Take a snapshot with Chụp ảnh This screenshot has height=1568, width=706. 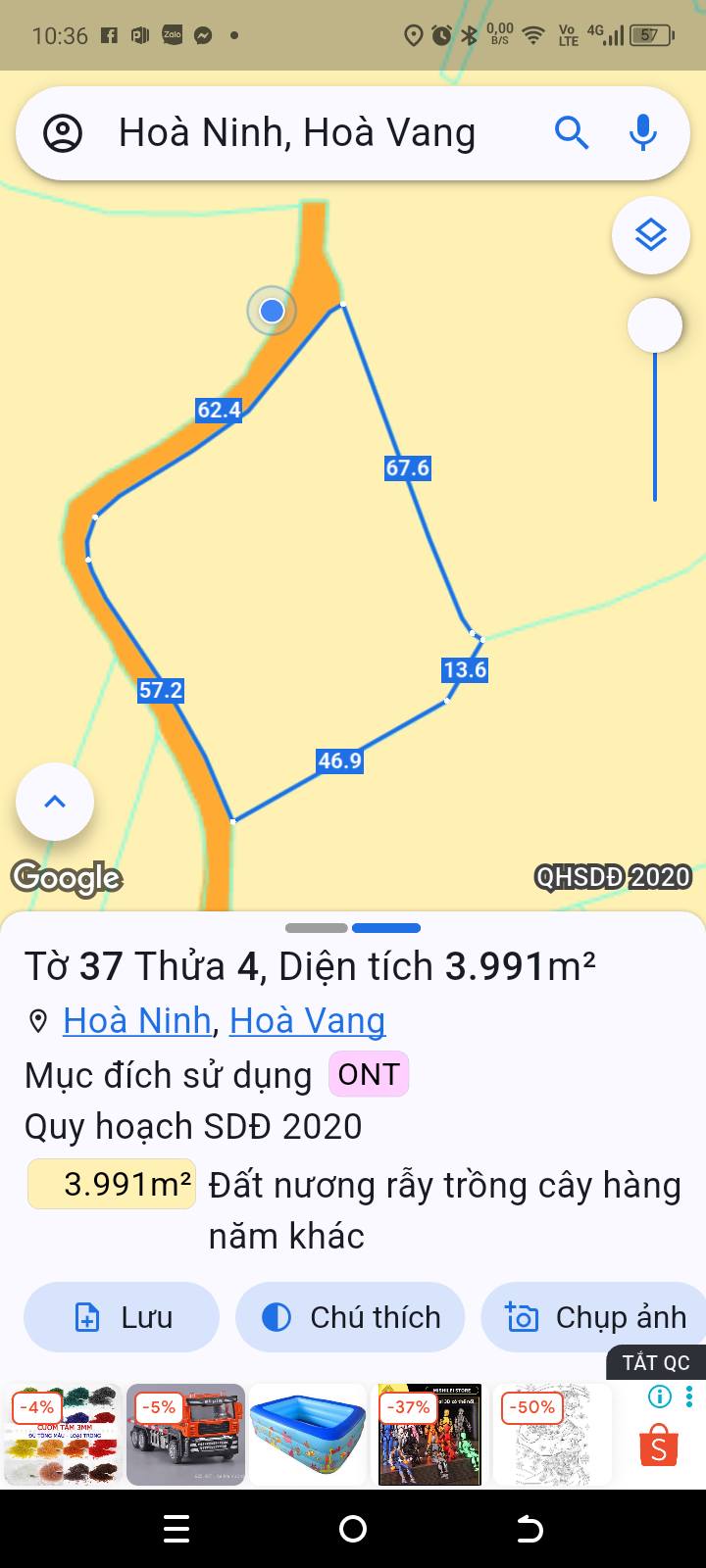tap(596, 1317)
